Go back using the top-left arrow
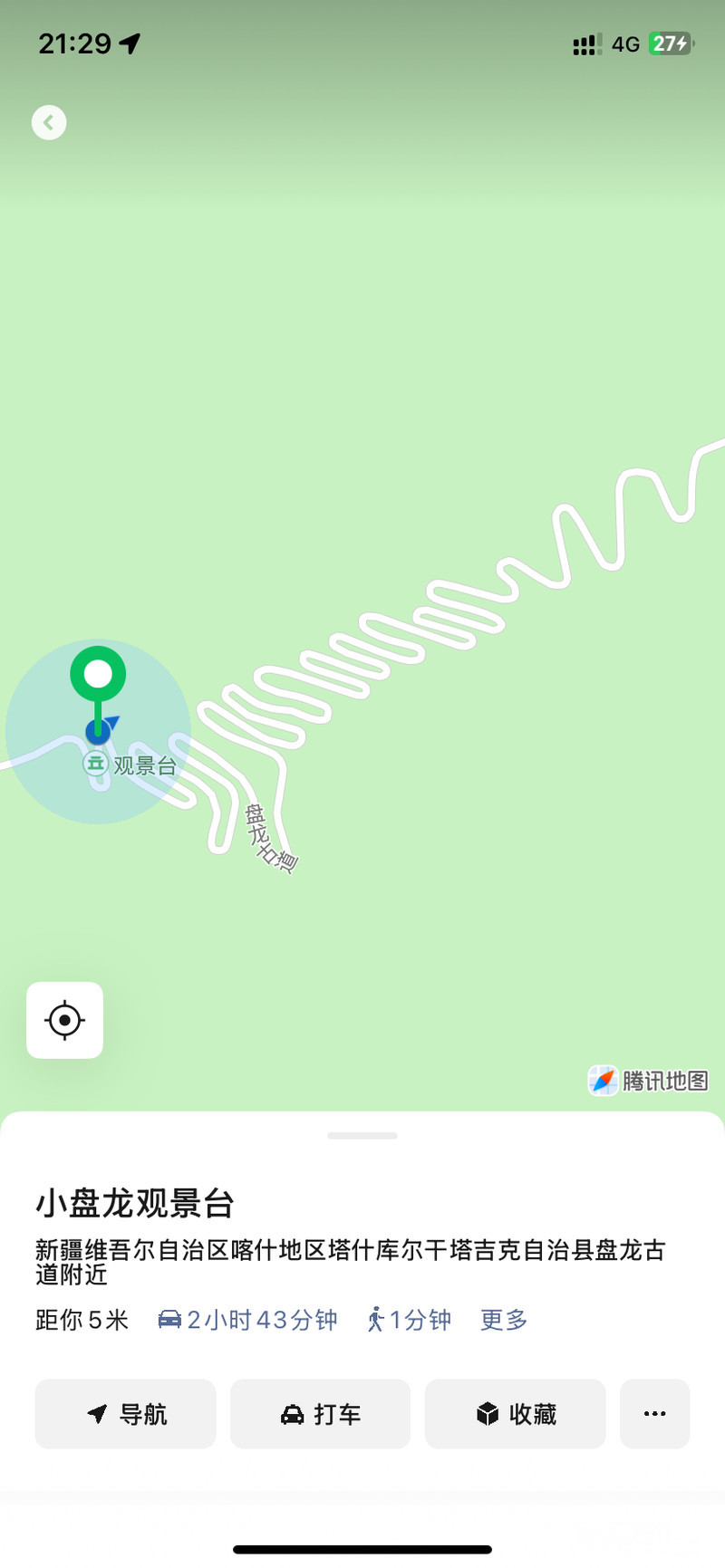This screenshot has width=725, height=1568. (49, 122)
